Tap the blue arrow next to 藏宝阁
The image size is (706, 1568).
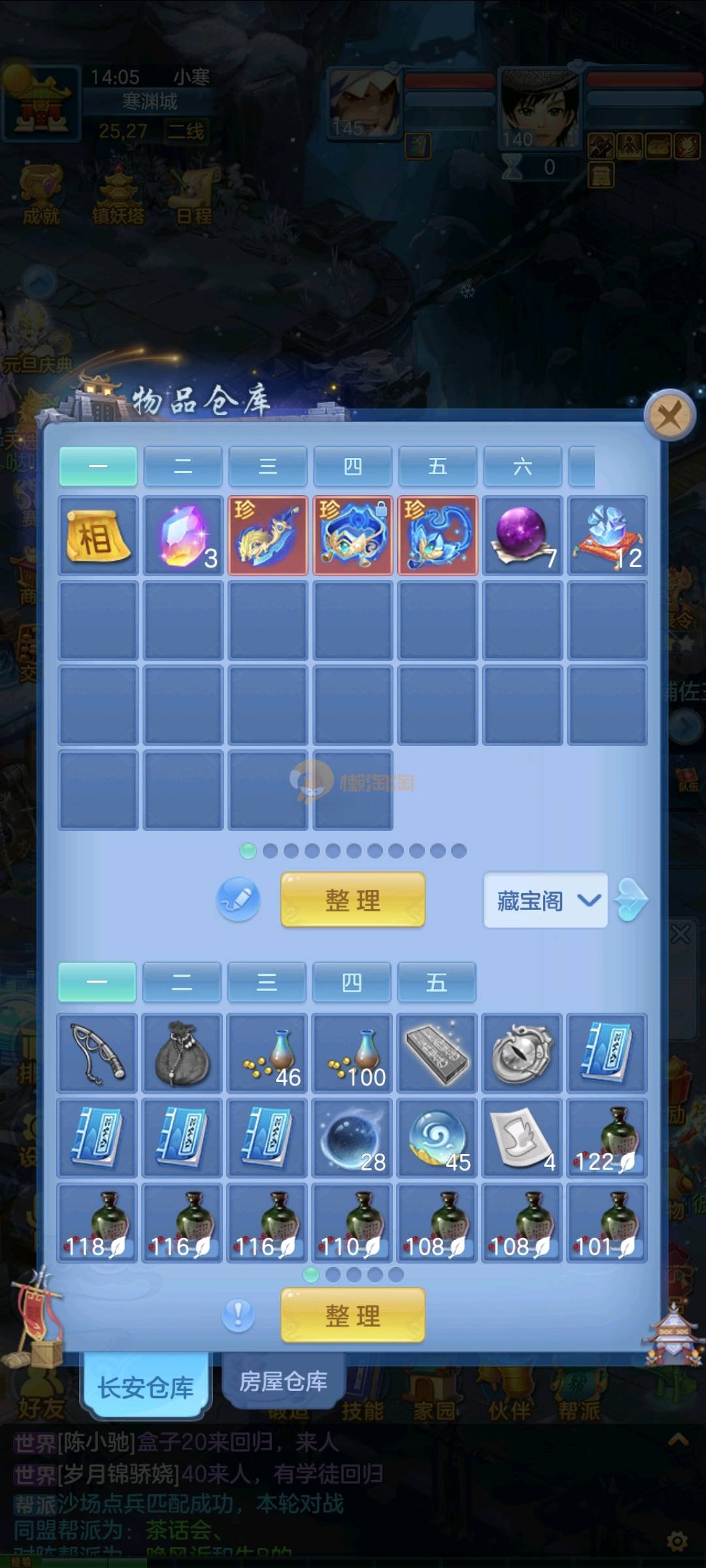632,900
